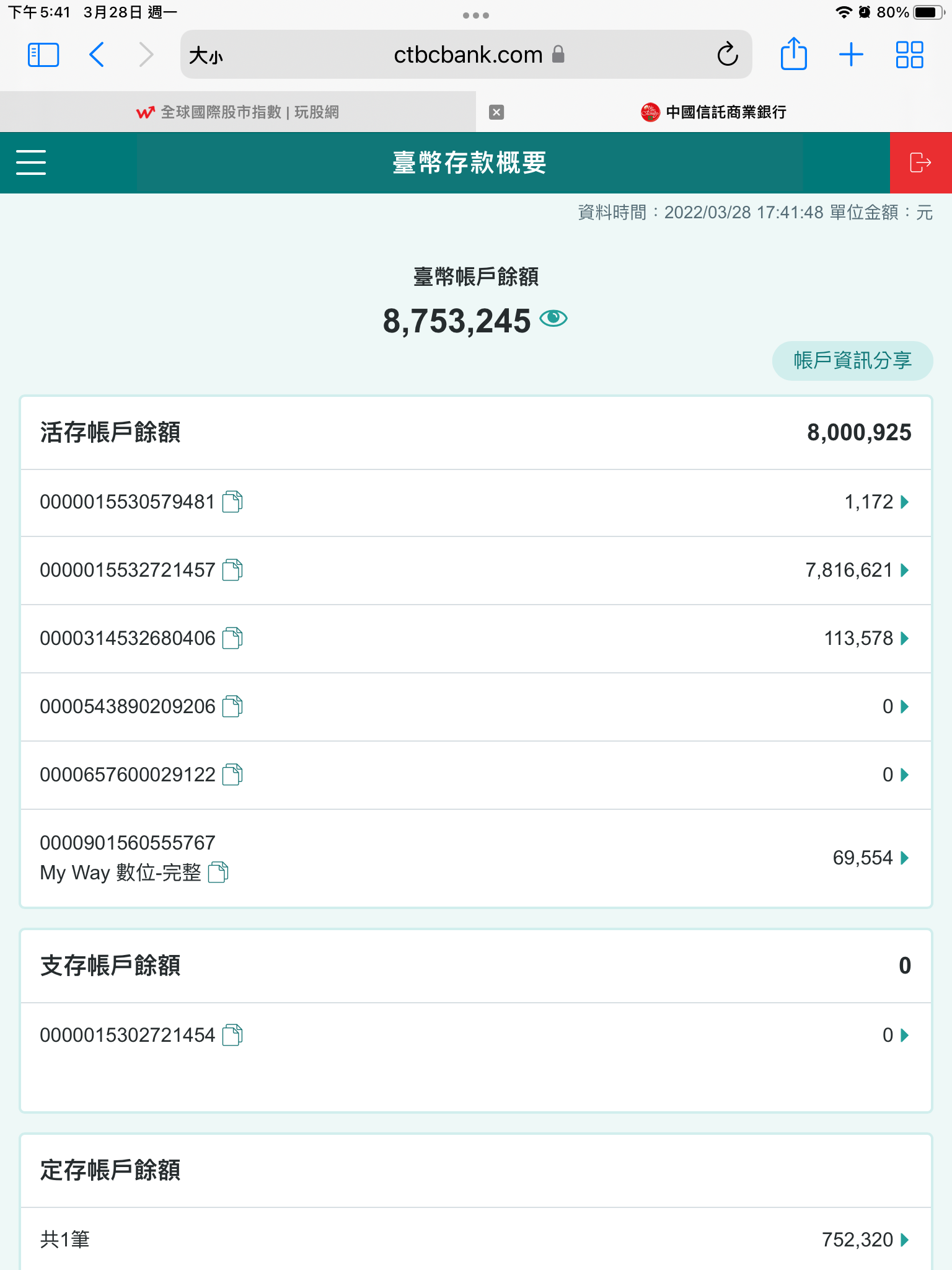Image resolution: width=952 pixels, height=1270 pixels.
Task: Copy account number 0000015532721457
Action: tap(232, 570)
